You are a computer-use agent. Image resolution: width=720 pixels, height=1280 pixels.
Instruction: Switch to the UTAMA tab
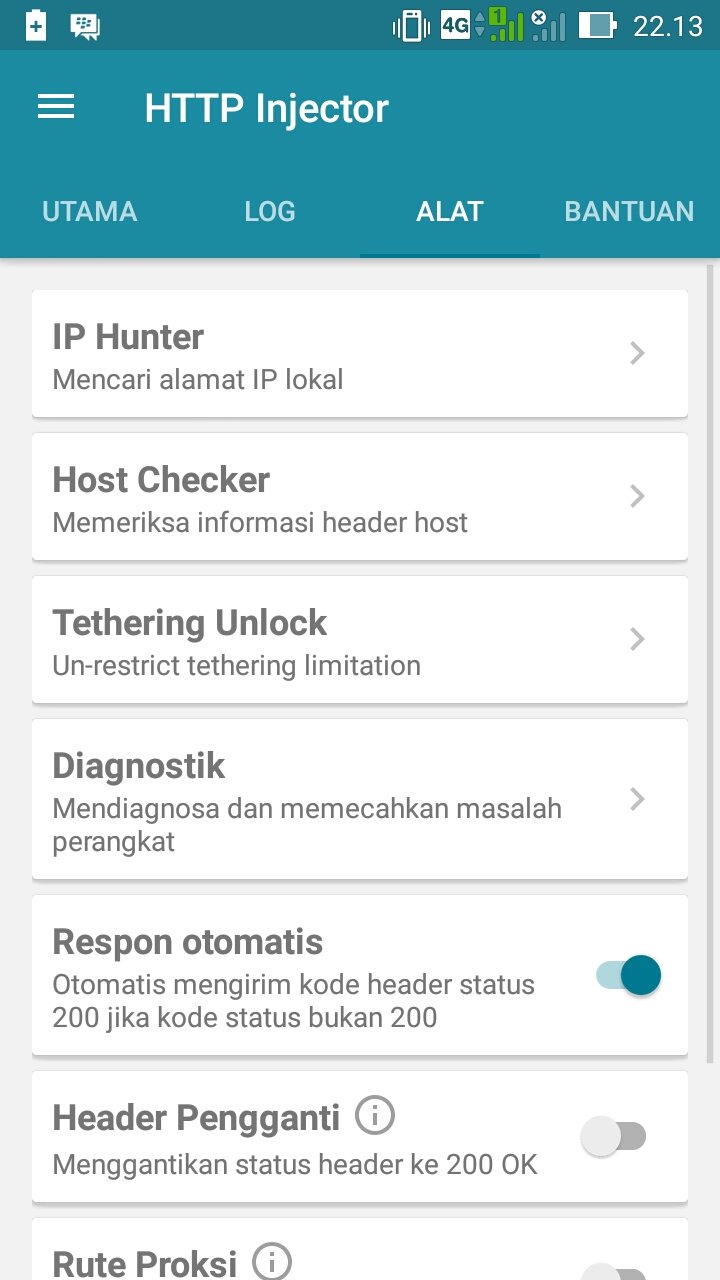(89, 211)
